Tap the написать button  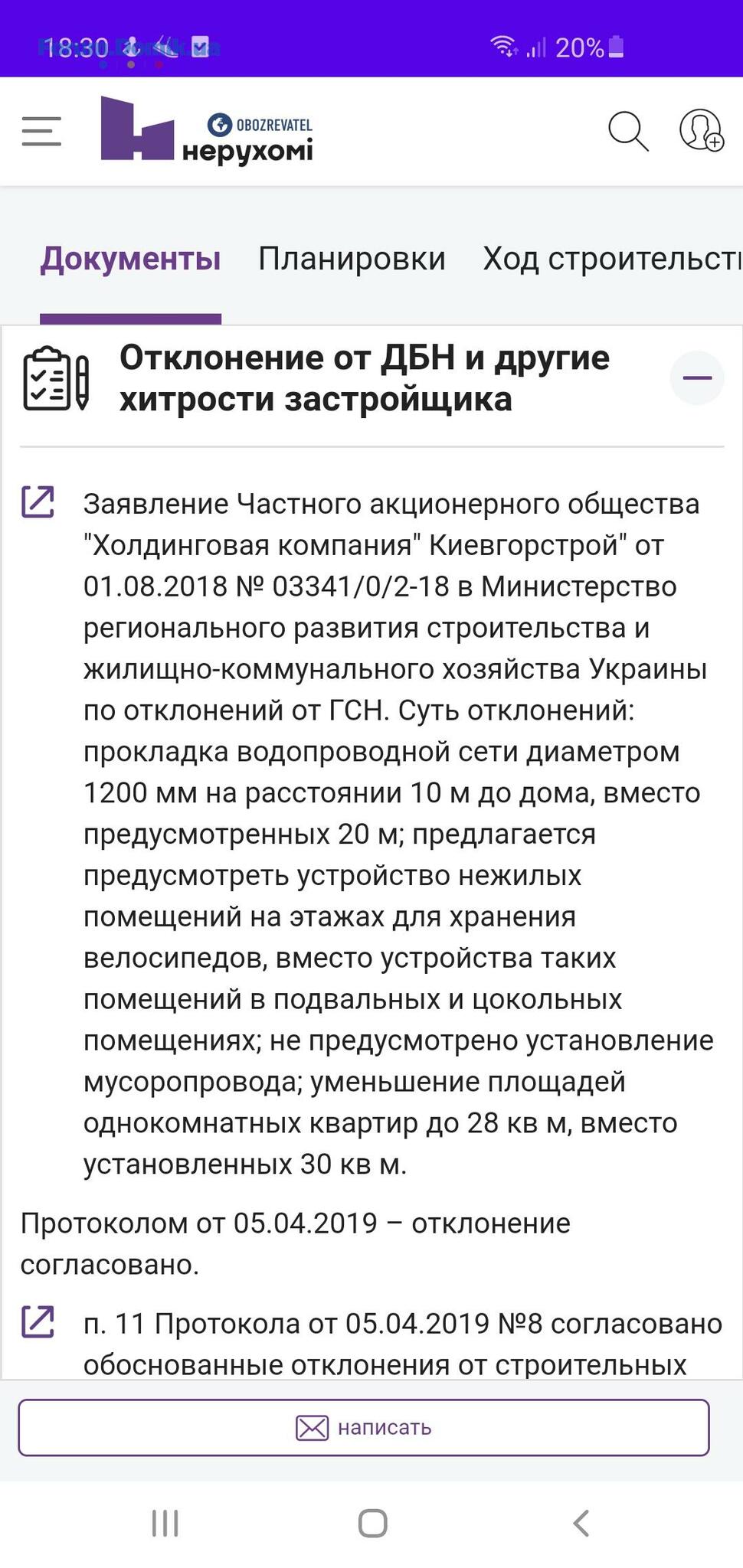[364, 1428]
